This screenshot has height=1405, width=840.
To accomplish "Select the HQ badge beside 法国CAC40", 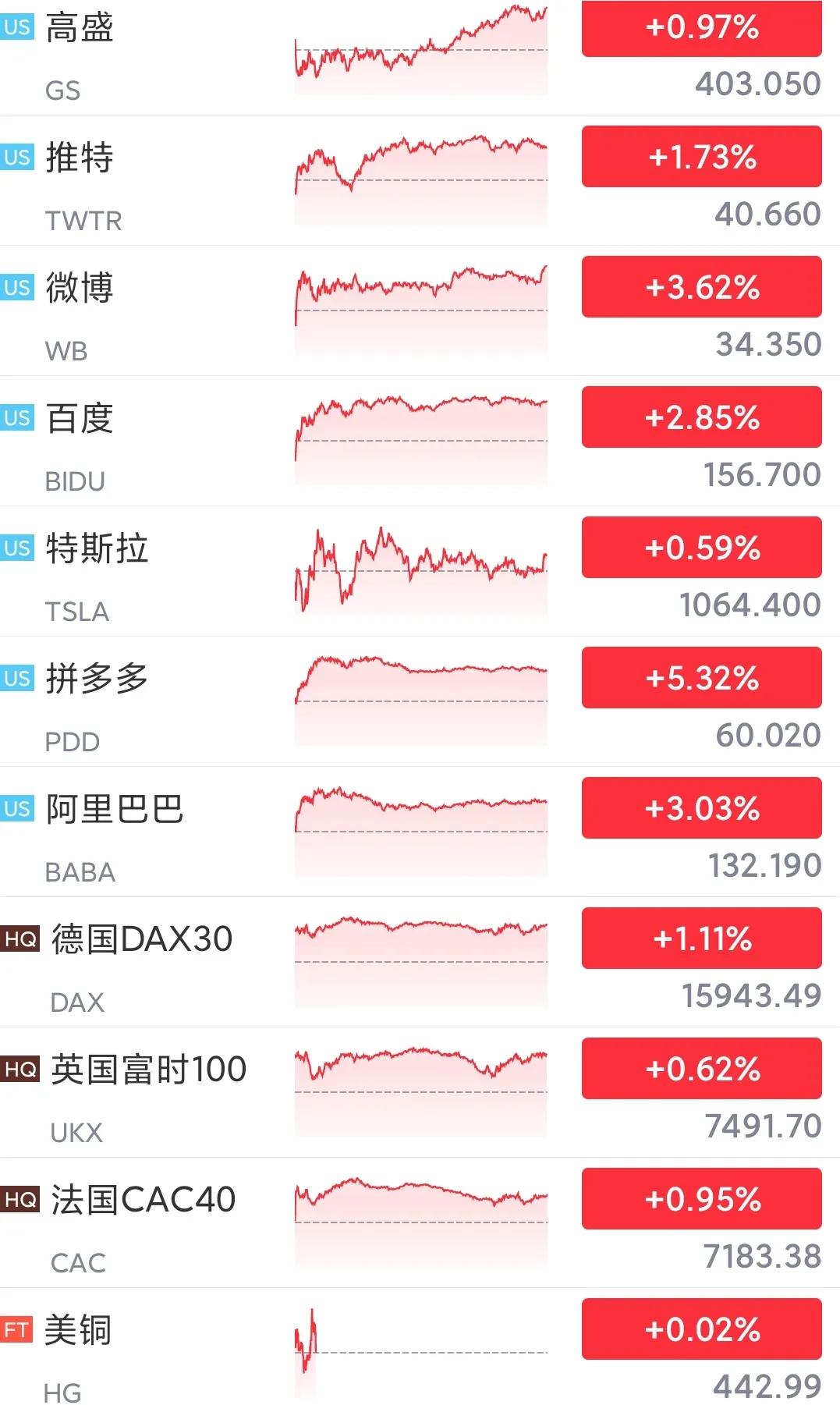I will pos(19,1199).
